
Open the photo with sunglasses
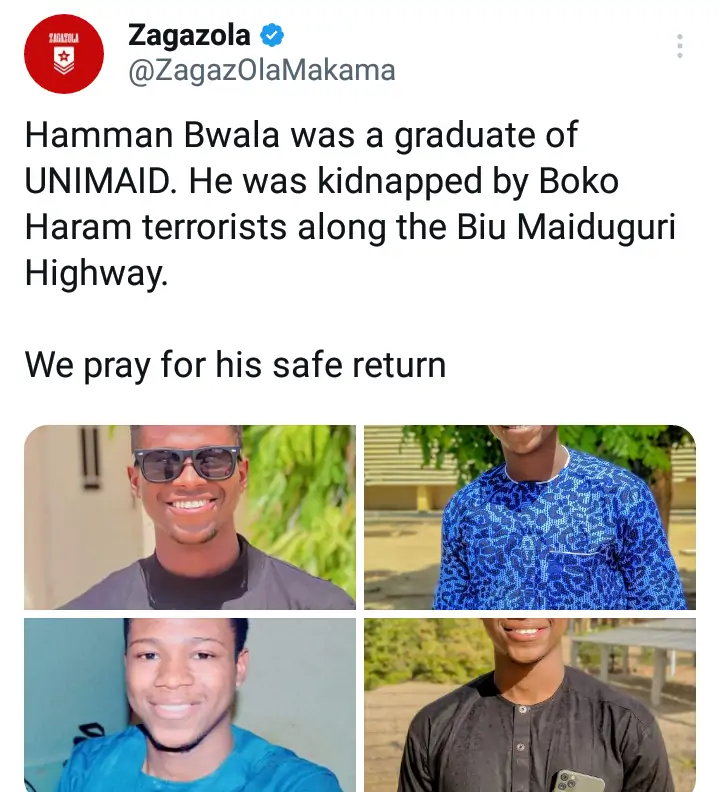click(x=190, y=517)
